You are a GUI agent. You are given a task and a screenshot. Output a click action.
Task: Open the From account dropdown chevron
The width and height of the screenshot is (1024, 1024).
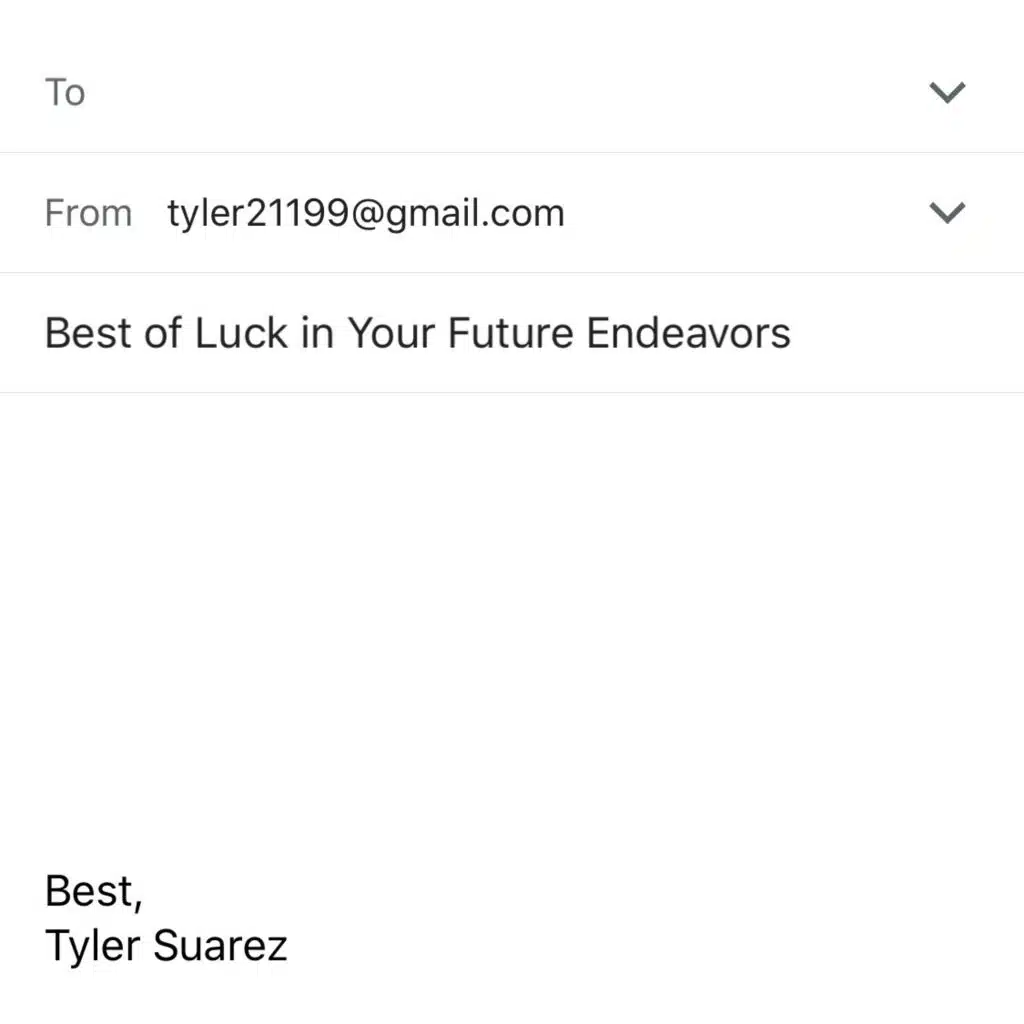946,212
